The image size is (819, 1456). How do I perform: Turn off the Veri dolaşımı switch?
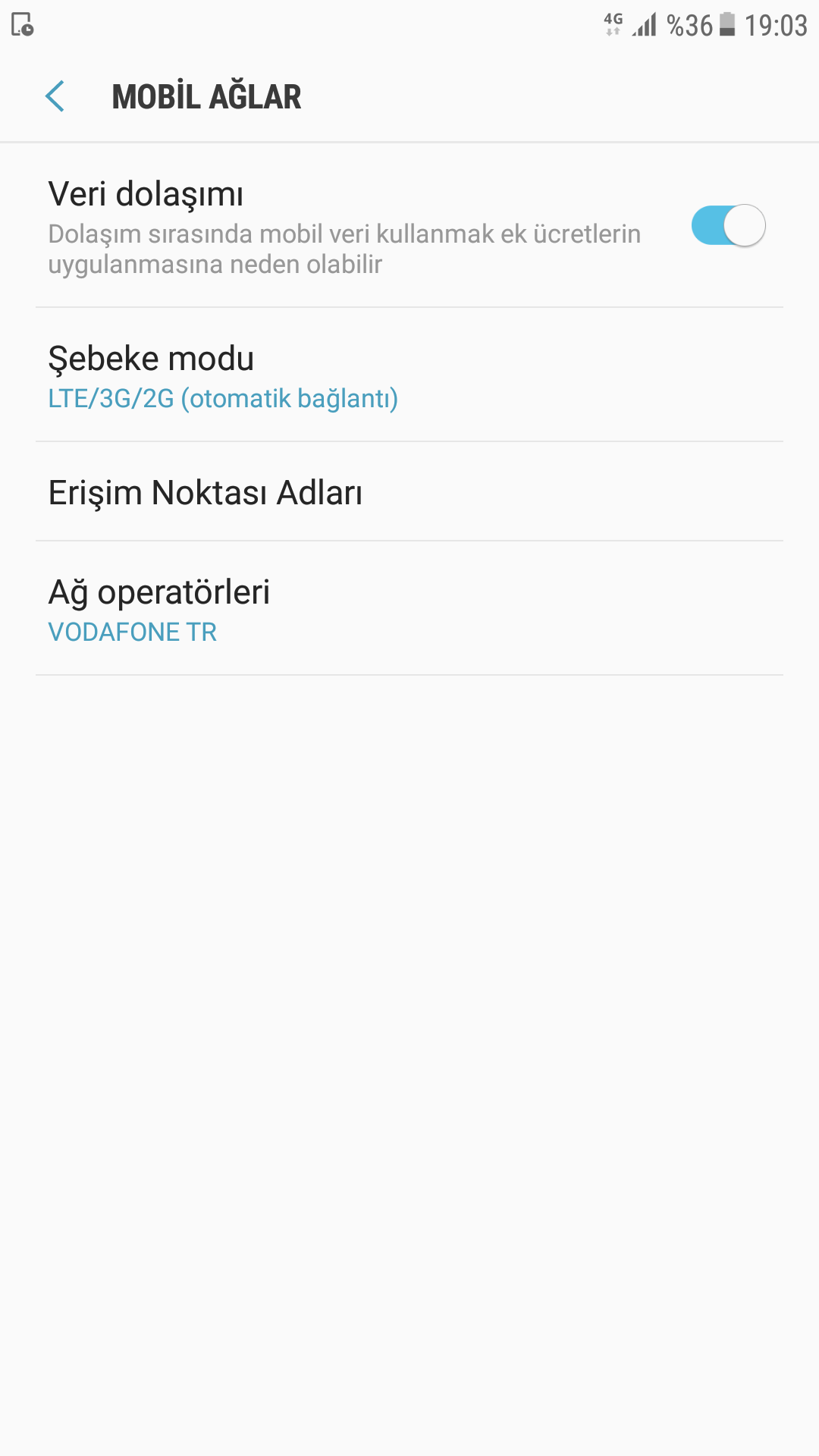(x=728, y=225)
